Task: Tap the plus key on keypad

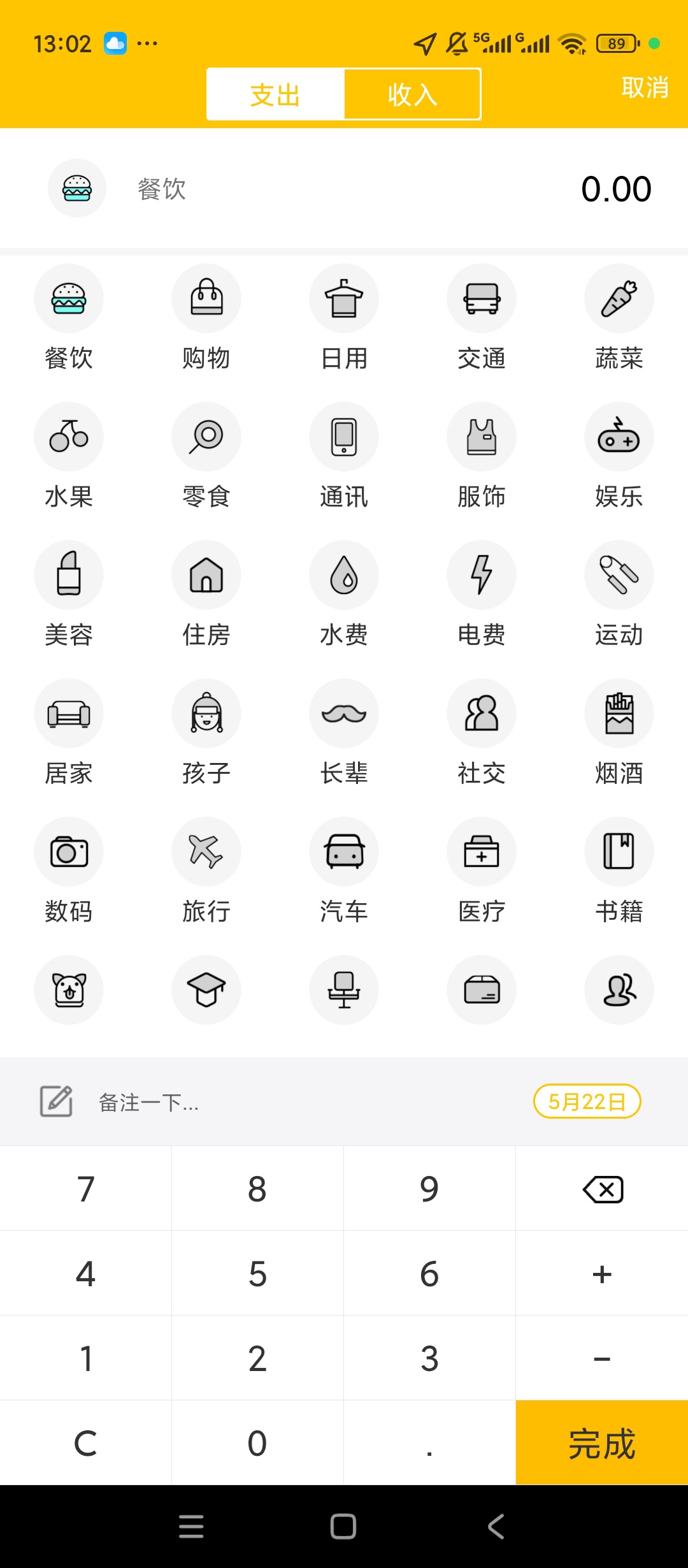Action: 602,1274
